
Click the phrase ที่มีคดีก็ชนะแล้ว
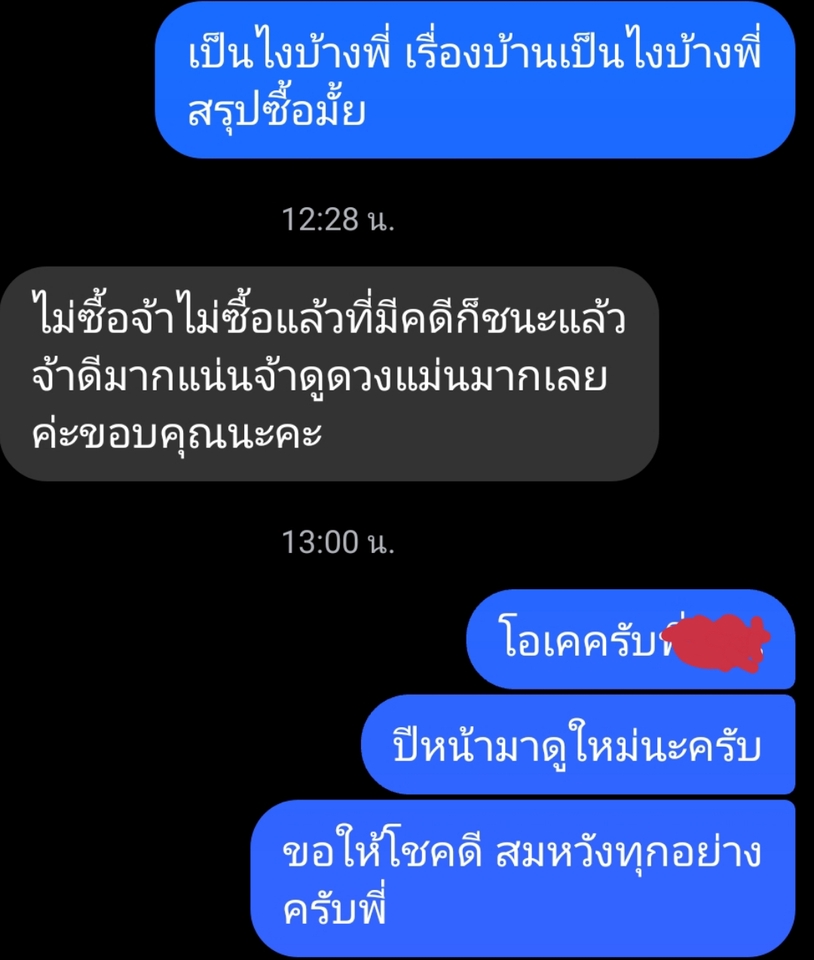480,318
